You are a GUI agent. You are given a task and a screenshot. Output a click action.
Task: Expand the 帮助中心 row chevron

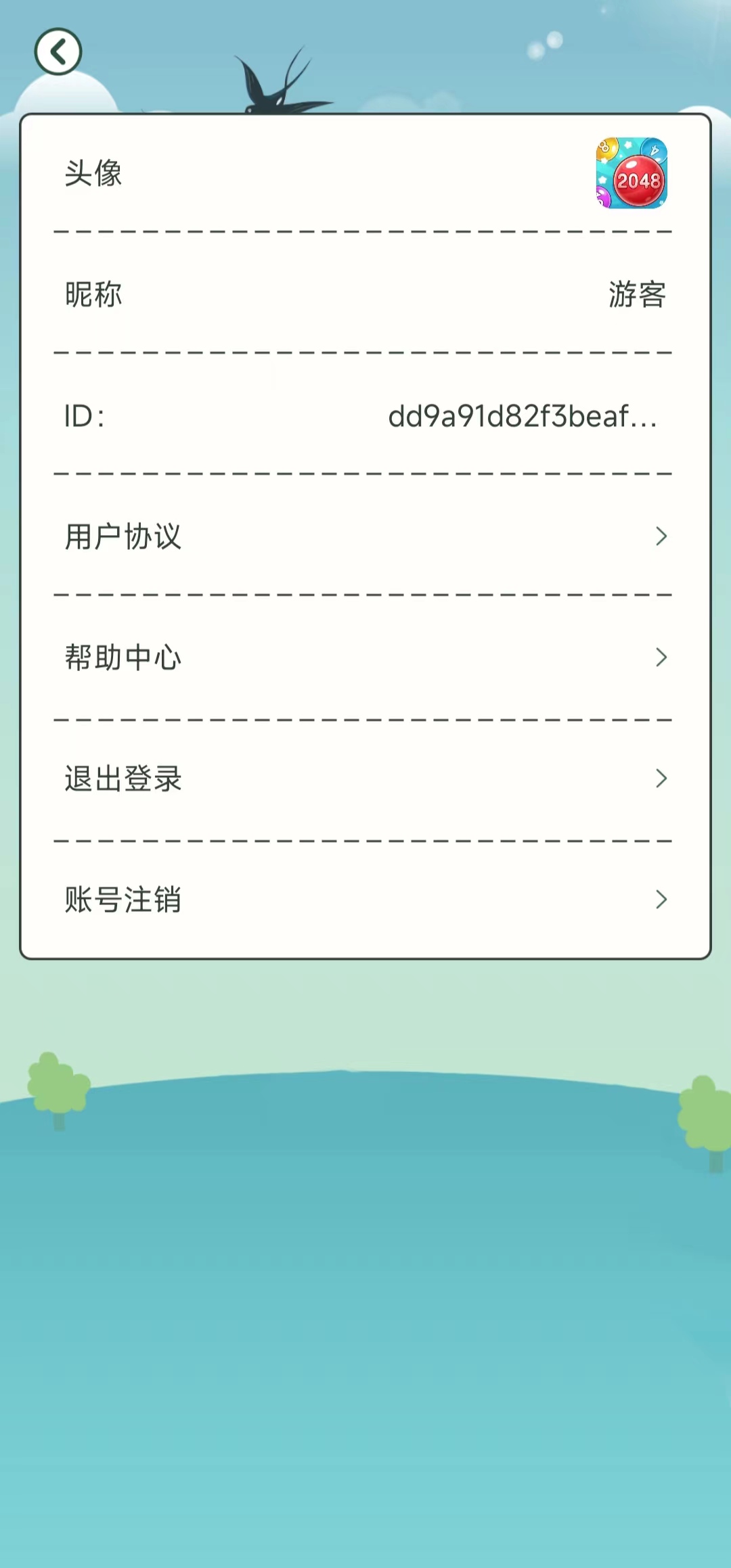660,656
